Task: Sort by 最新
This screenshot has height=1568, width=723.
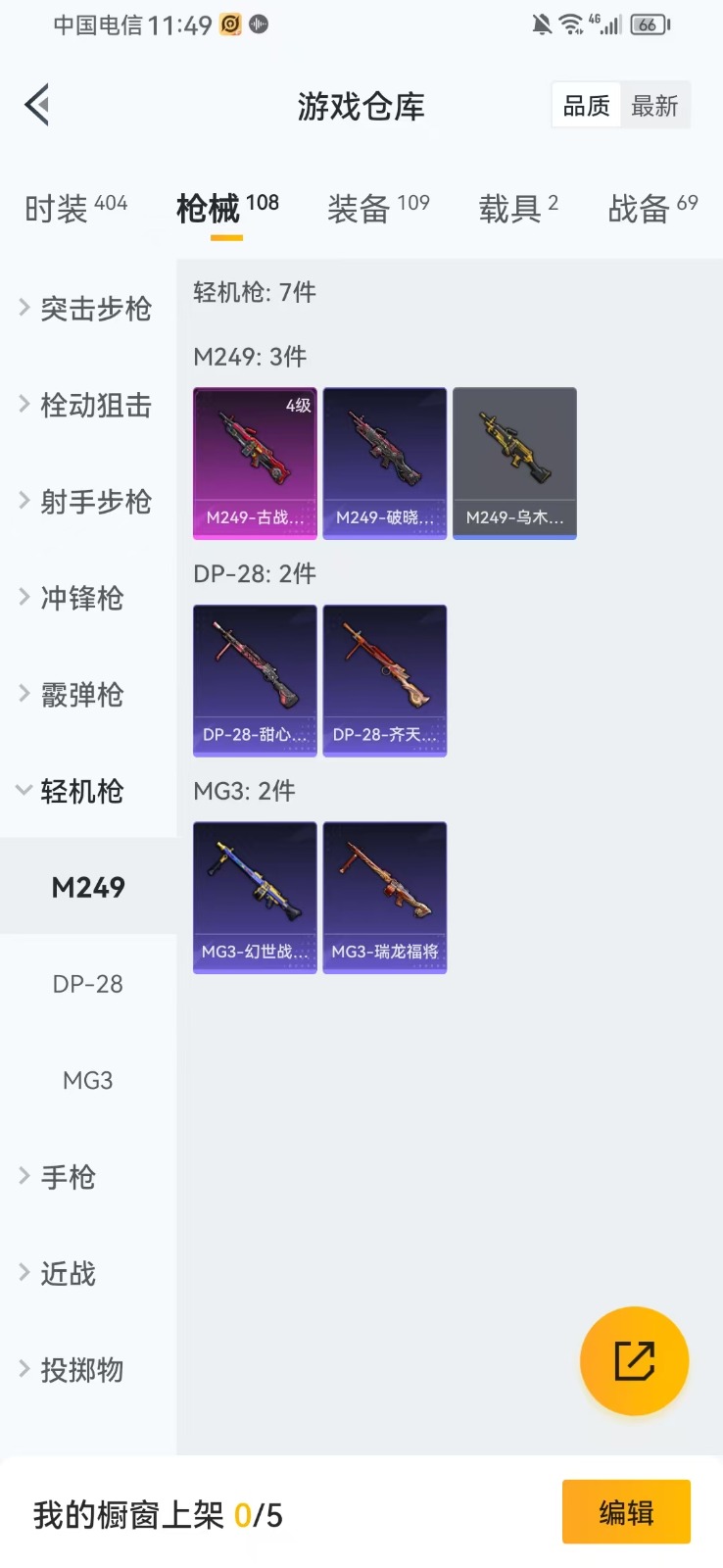Action: 654,105
